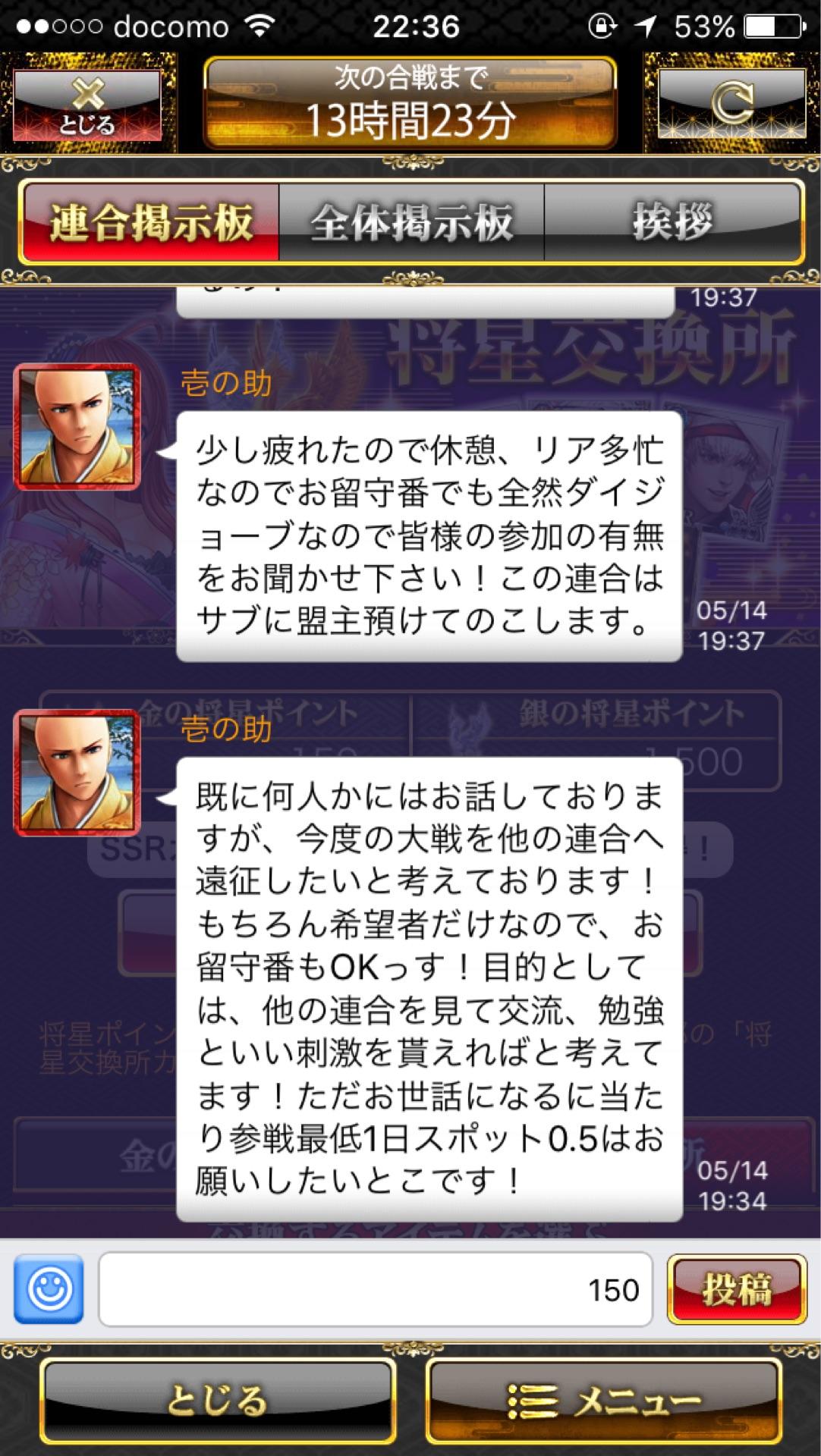Select the 連合掲示板 tab
The width and height of the screenshot is (821, 1456).
pyautogui.click(x=150, y=223)
